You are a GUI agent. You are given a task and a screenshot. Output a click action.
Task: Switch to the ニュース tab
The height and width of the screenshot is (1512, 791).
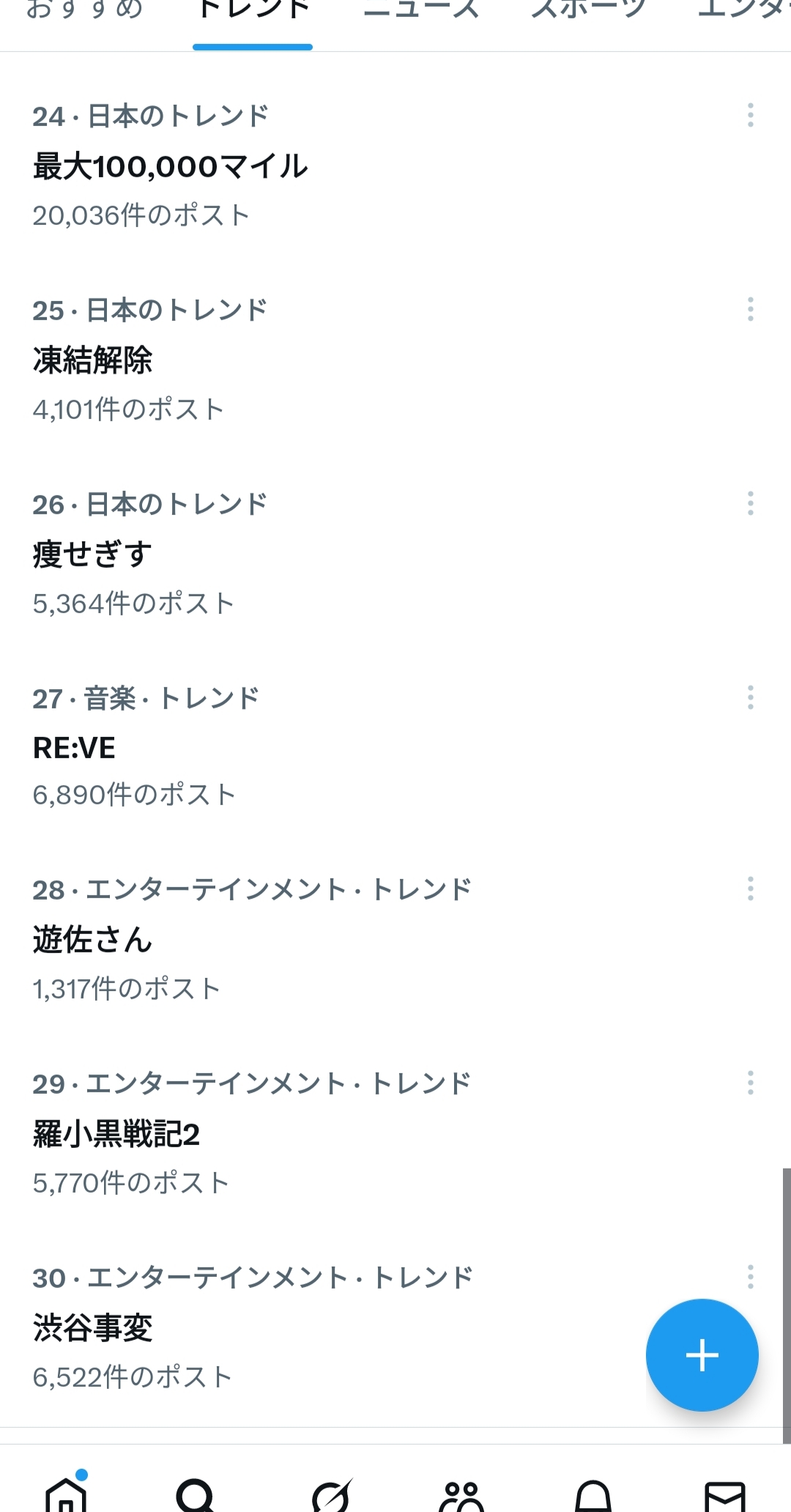coord(421,12)
